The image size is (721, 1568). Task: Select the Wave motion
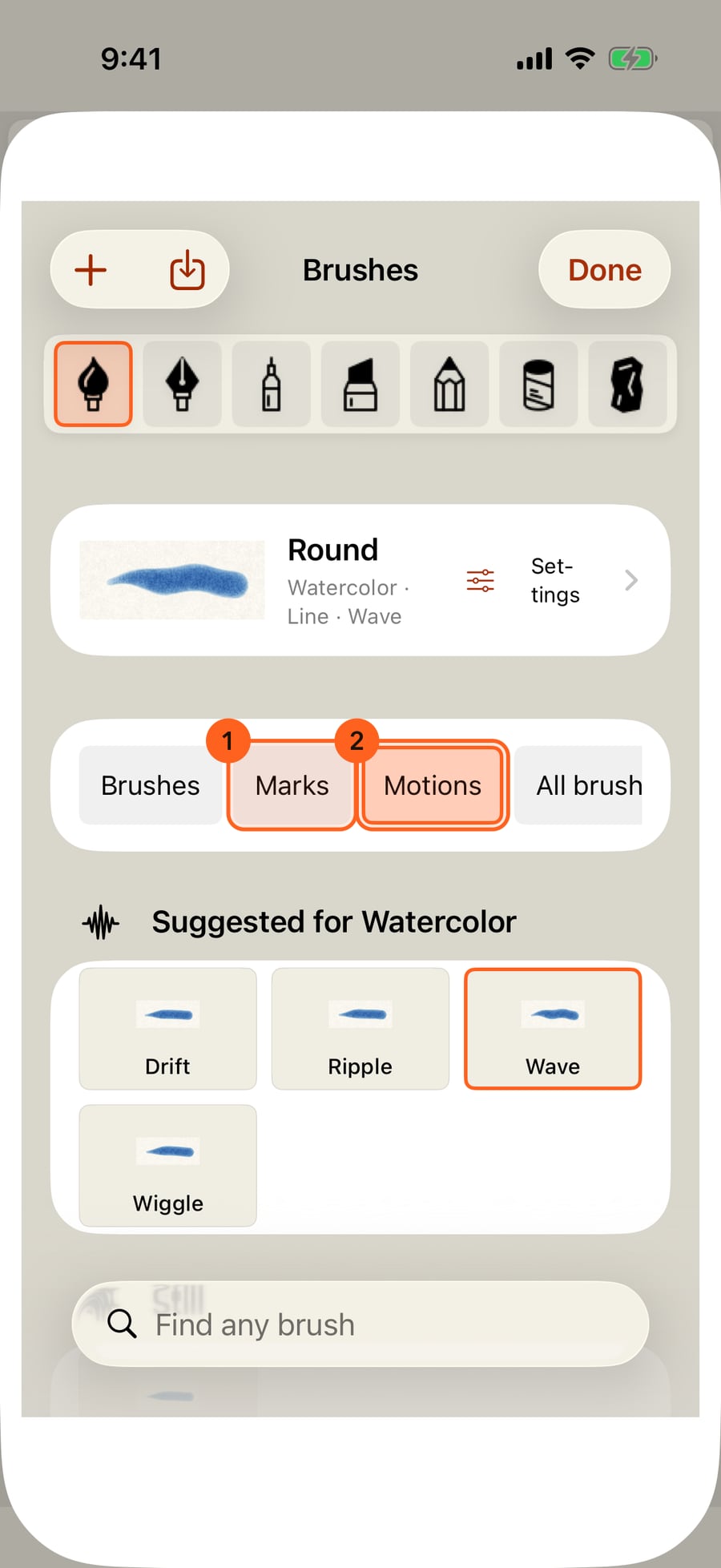553,1029
